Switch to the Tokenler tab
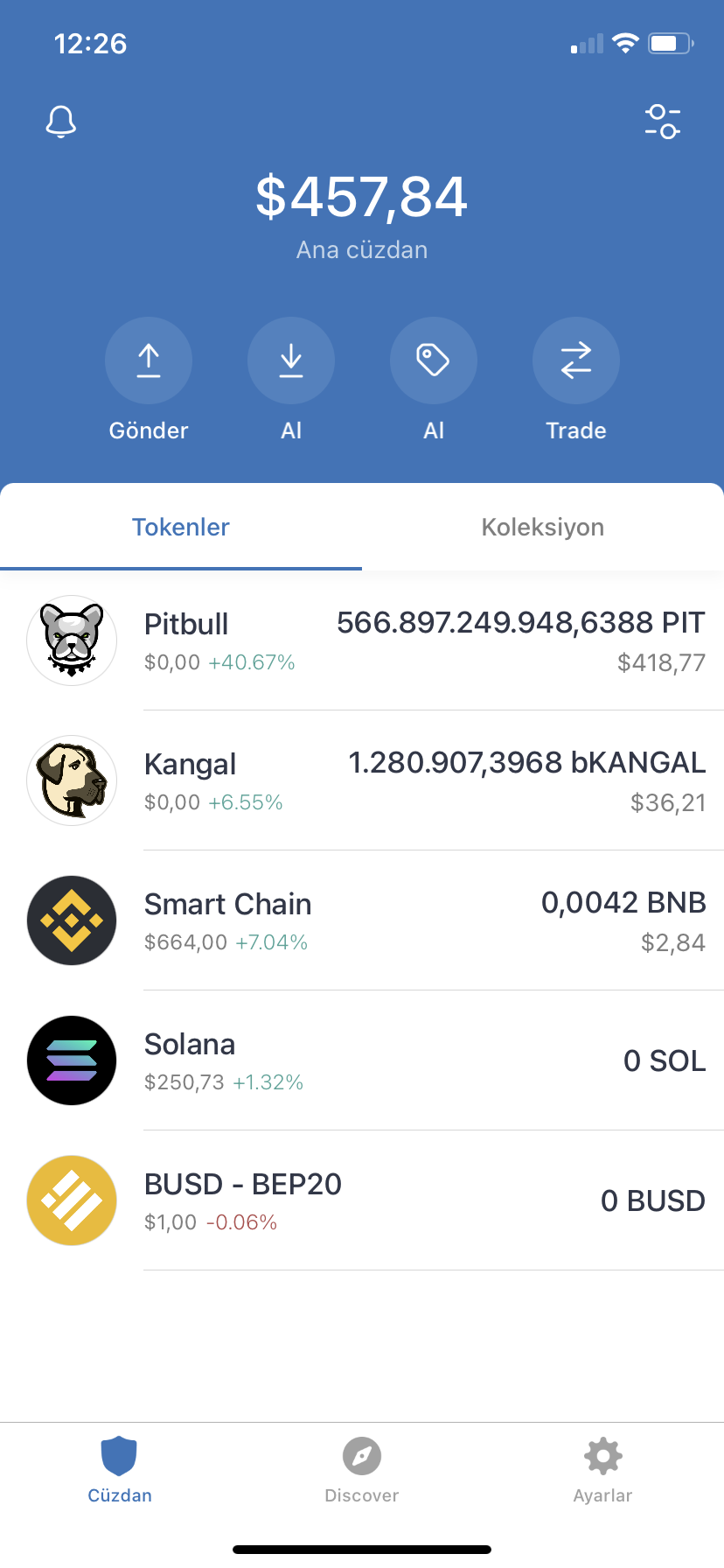Image resolution: width=724 pixels, height=1568 pixels. (181, 527)
